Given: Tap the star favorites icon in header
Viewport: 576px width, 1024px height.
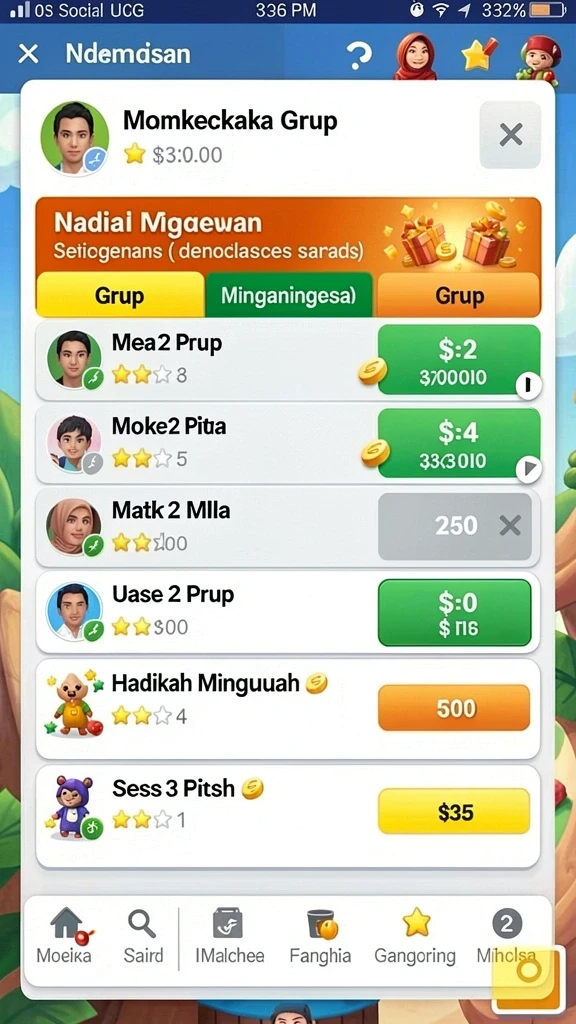Looking at the screenshot, I should click(x=479, y=55).
